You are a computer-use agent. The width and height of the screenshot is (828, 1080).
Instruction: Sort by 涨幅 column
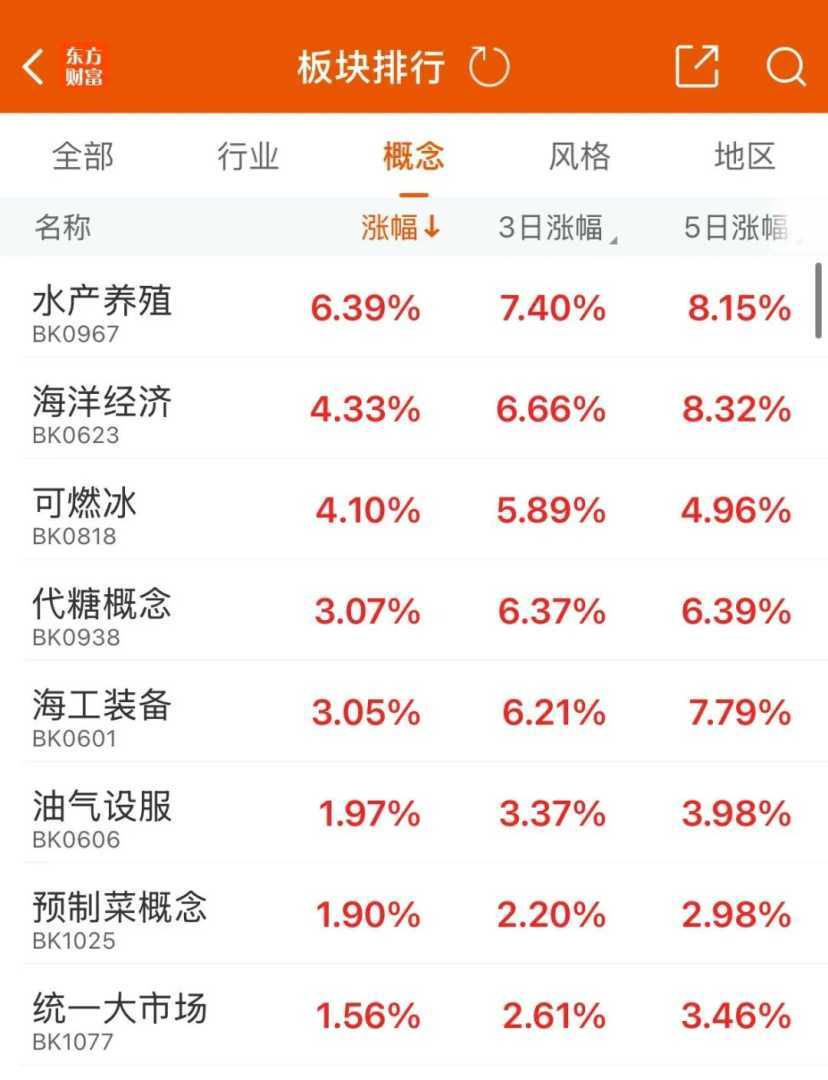pyautogui.click(x=400, y=228)
